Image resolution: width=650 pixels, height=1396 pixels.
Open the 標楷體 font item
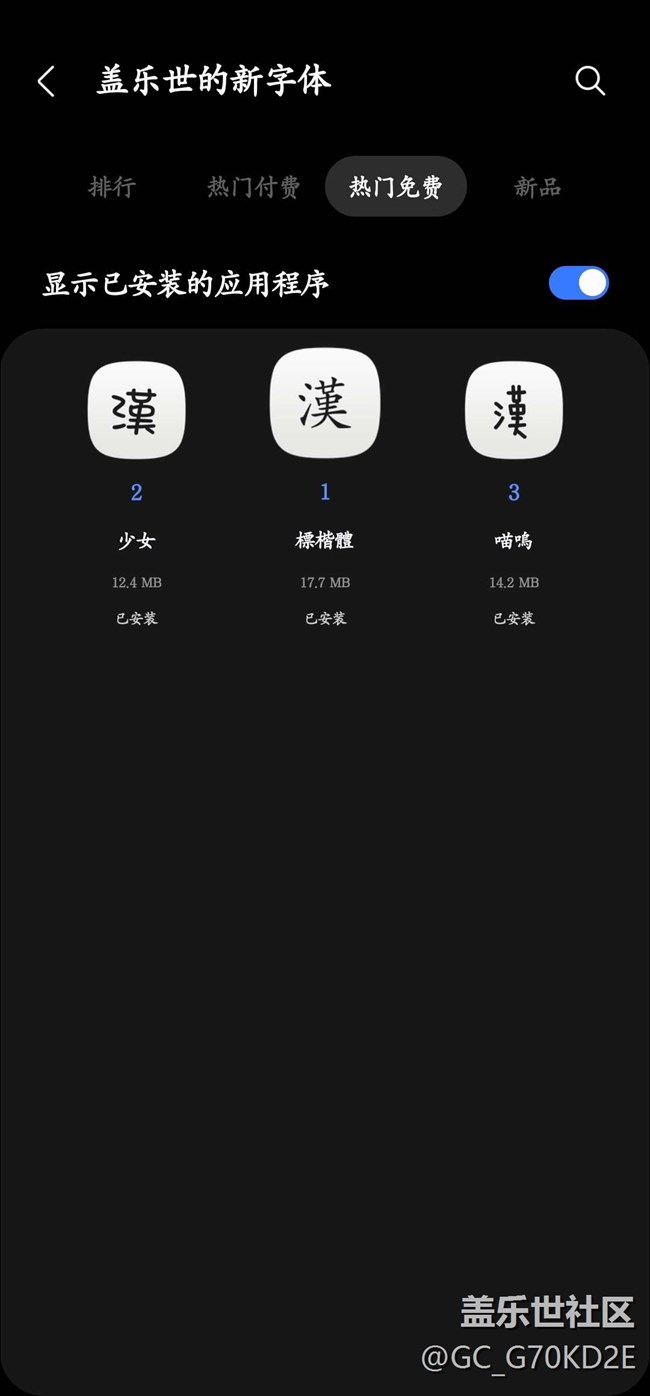(325, 488)
